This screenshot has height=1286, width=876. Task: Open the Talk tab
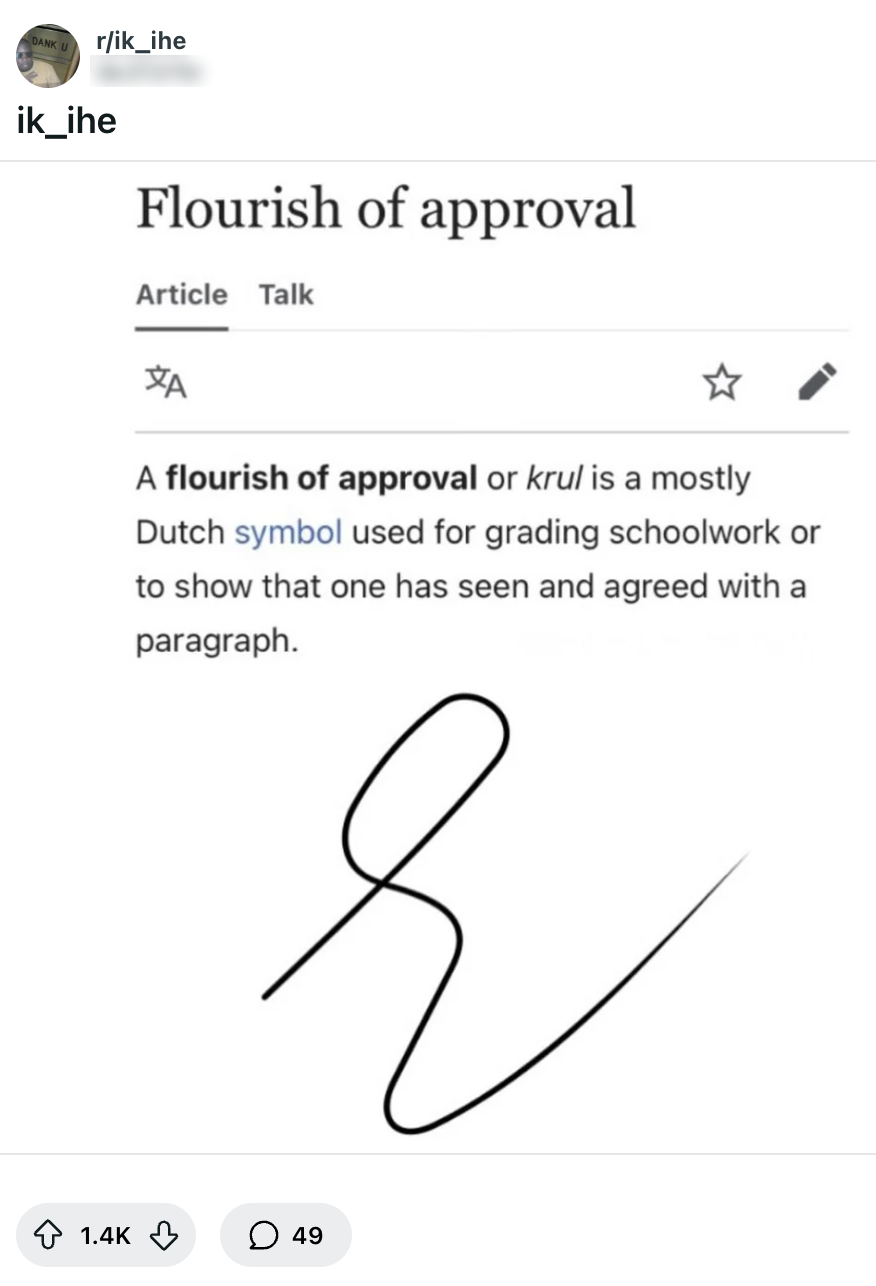286,294
